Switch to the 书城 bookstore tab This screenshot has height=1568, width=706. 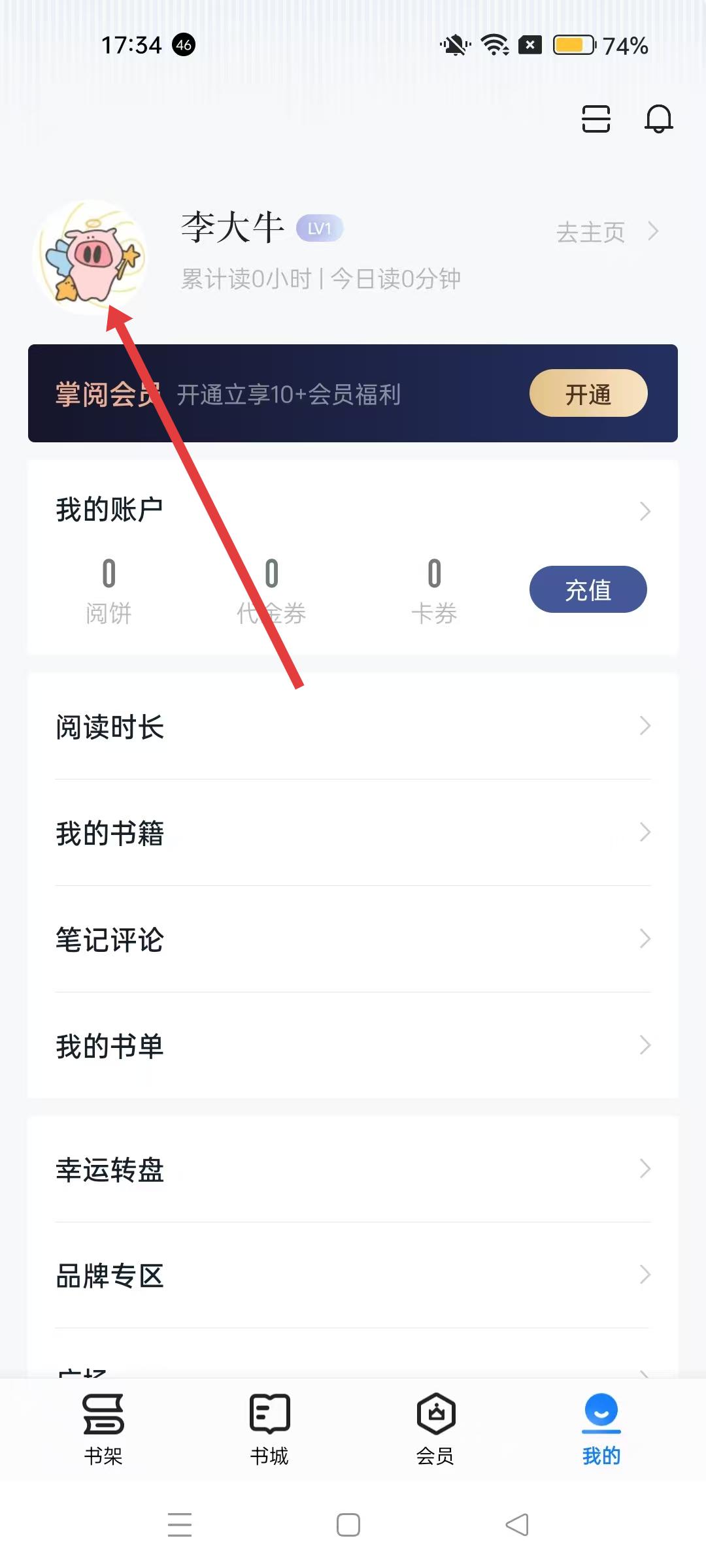(x=269, y=1429)
